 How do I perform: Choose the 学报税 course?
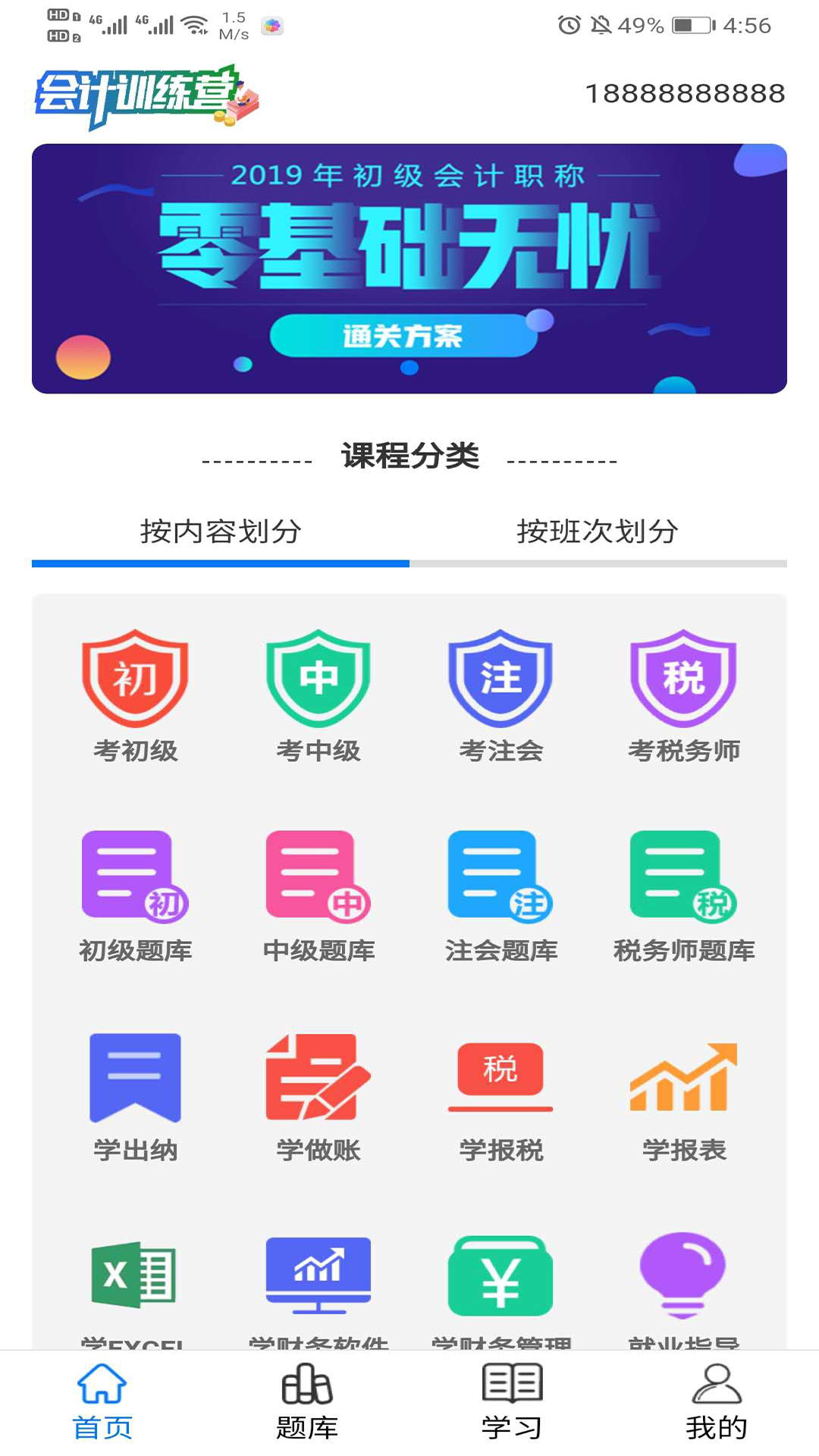500,1097
